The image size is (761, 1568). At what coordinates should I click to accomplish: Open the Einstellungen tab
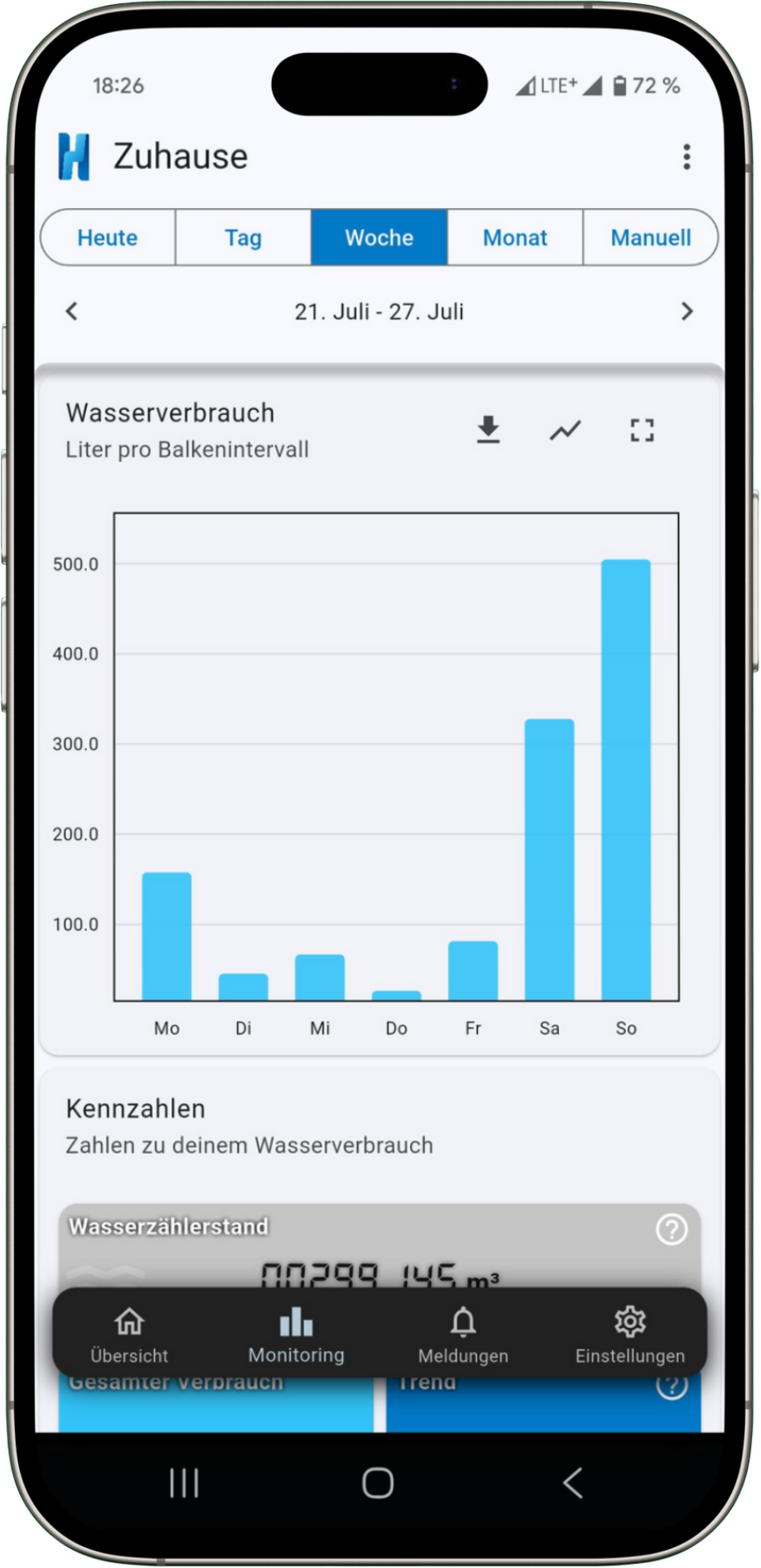(x=629, y=1334)
